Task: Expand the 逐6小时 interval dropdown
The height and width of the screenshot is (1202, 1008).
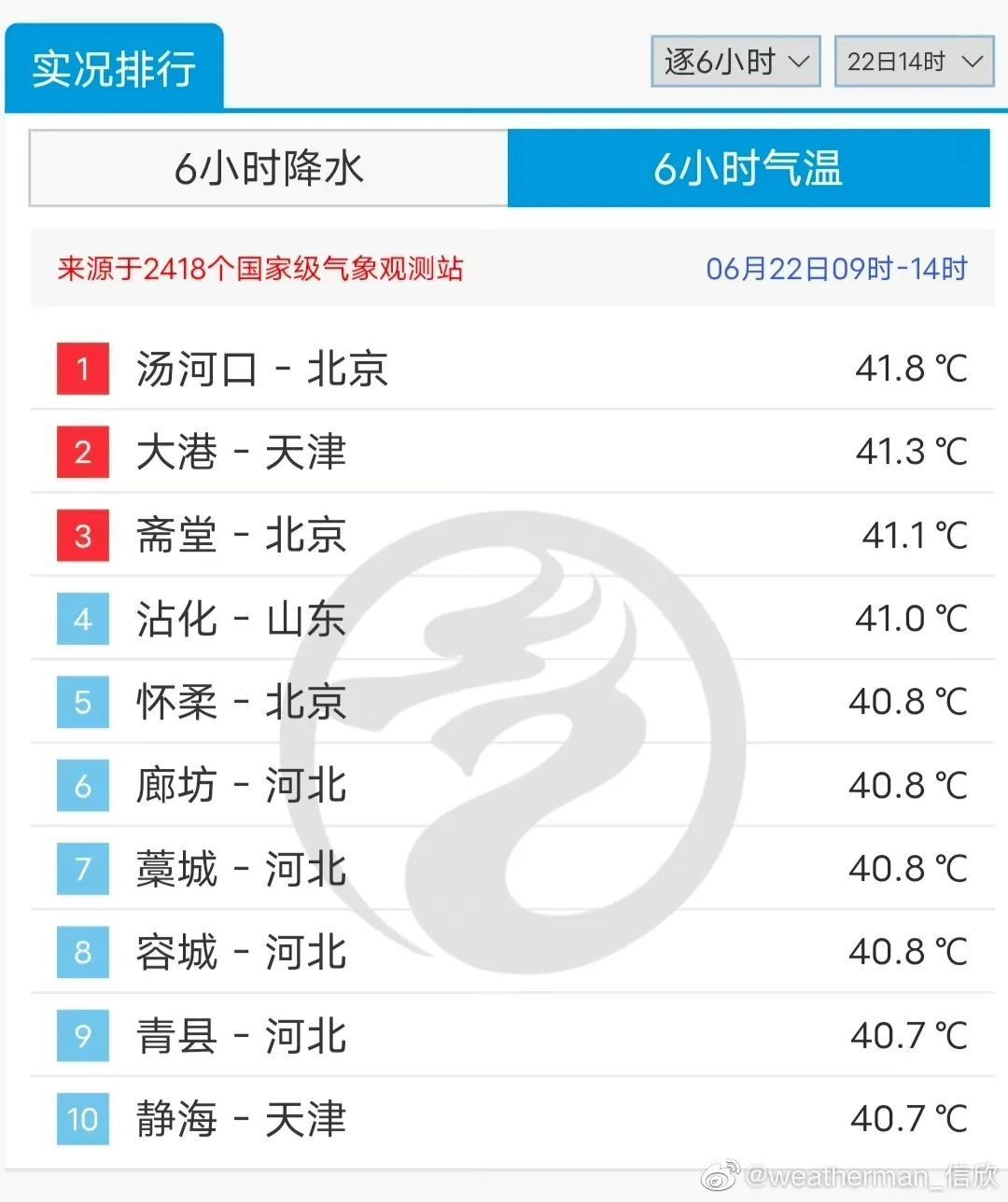Action: click(x=735, y=62)
